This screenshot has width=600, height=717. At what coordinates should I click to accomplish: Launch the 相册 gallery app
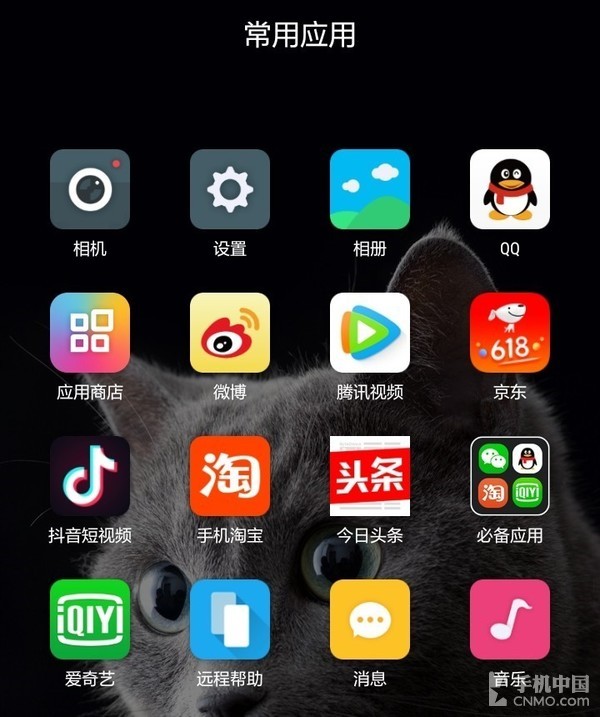click(x=370, y=189)
